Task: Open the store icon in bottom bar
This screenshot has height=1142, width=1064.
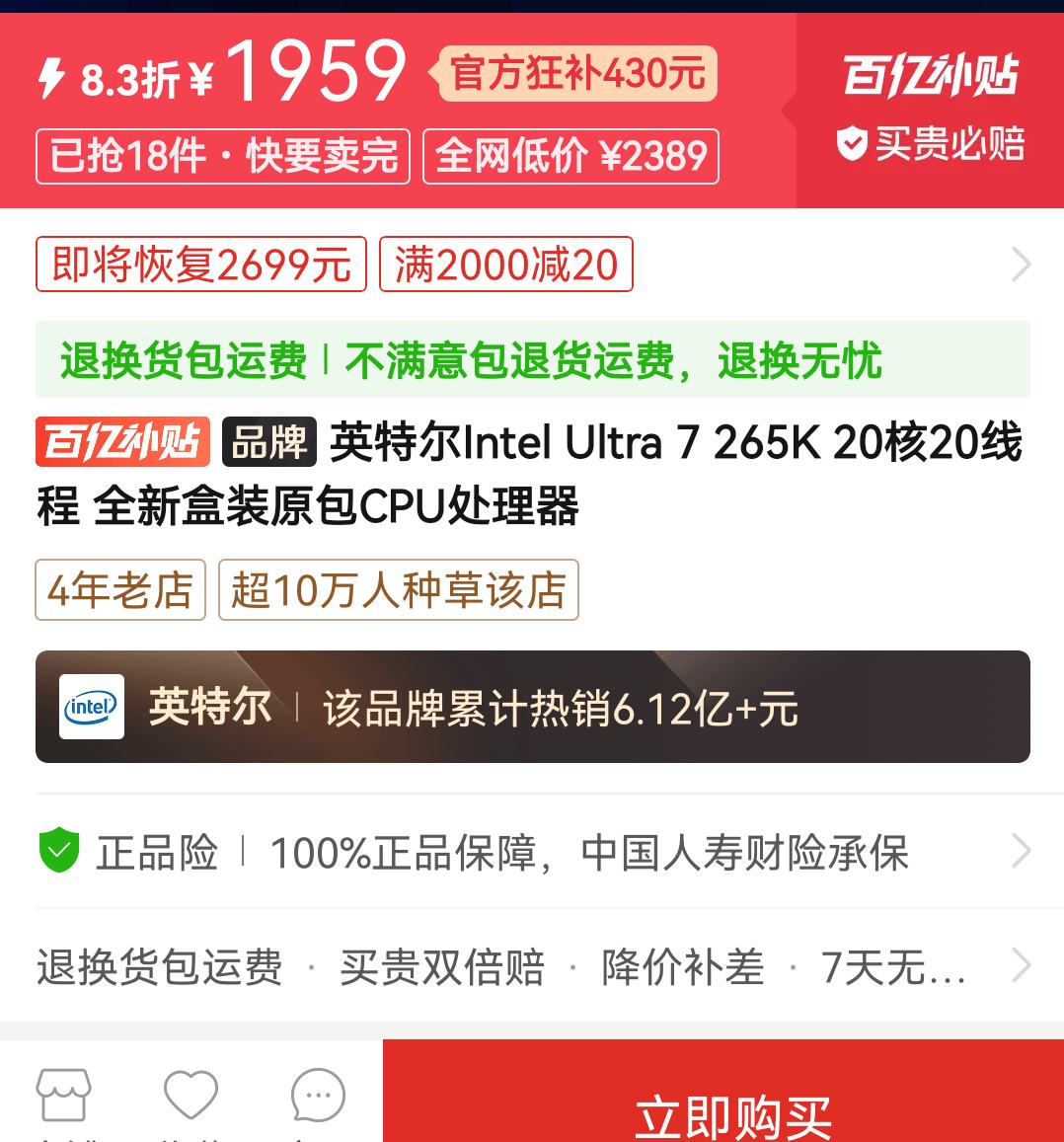Action: (x=63, y=1096)
